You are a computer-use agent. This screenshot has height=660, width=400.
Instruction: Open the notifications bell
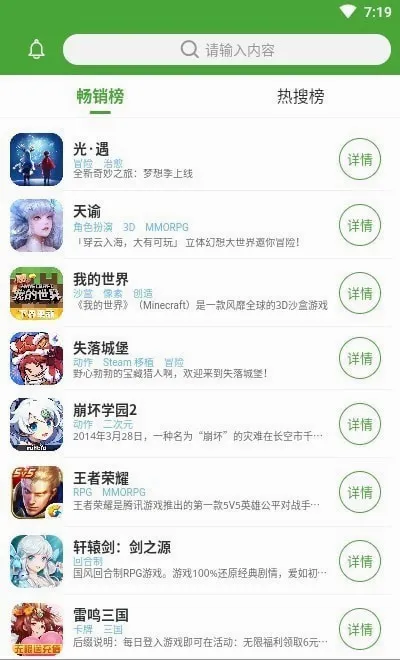pos(37,49)
